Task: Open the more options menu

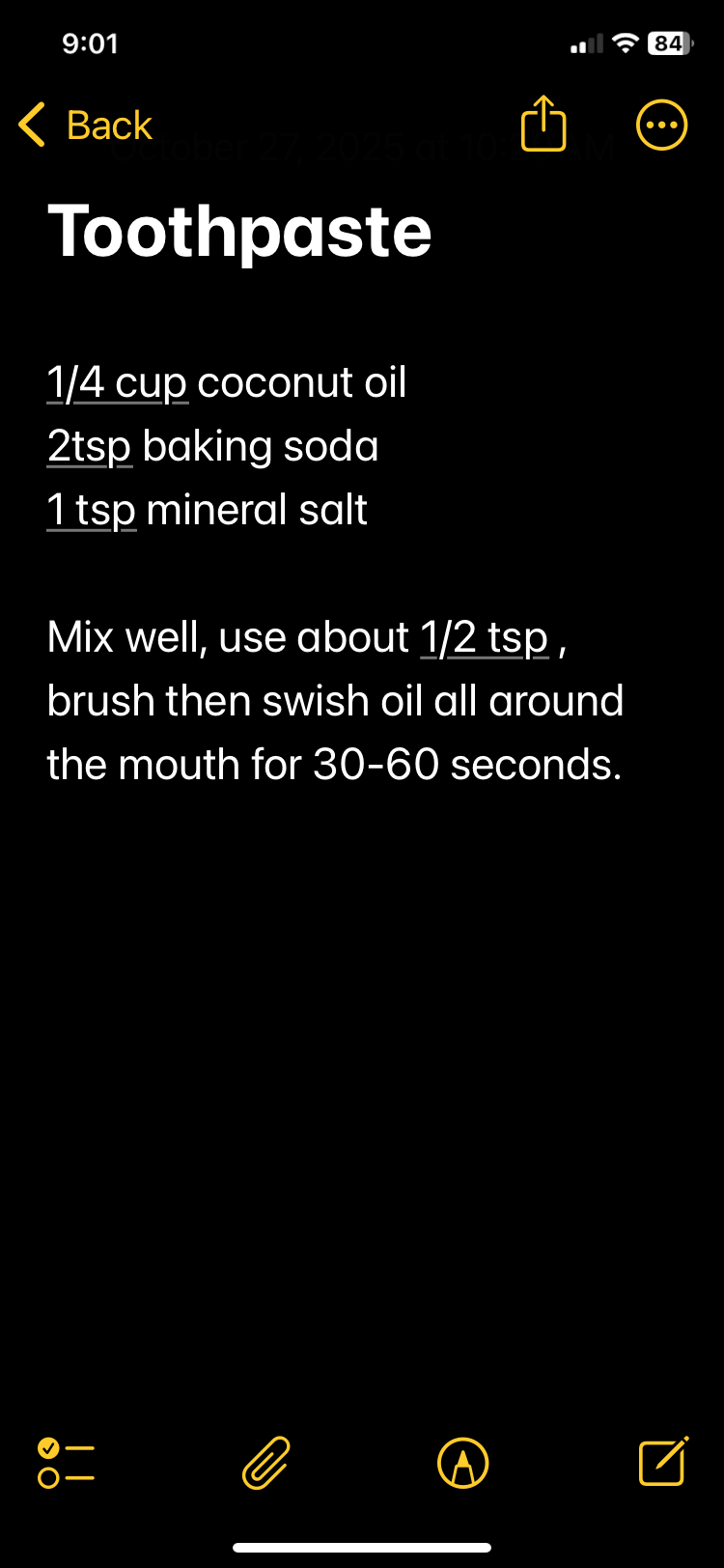Action: (662, 126)
